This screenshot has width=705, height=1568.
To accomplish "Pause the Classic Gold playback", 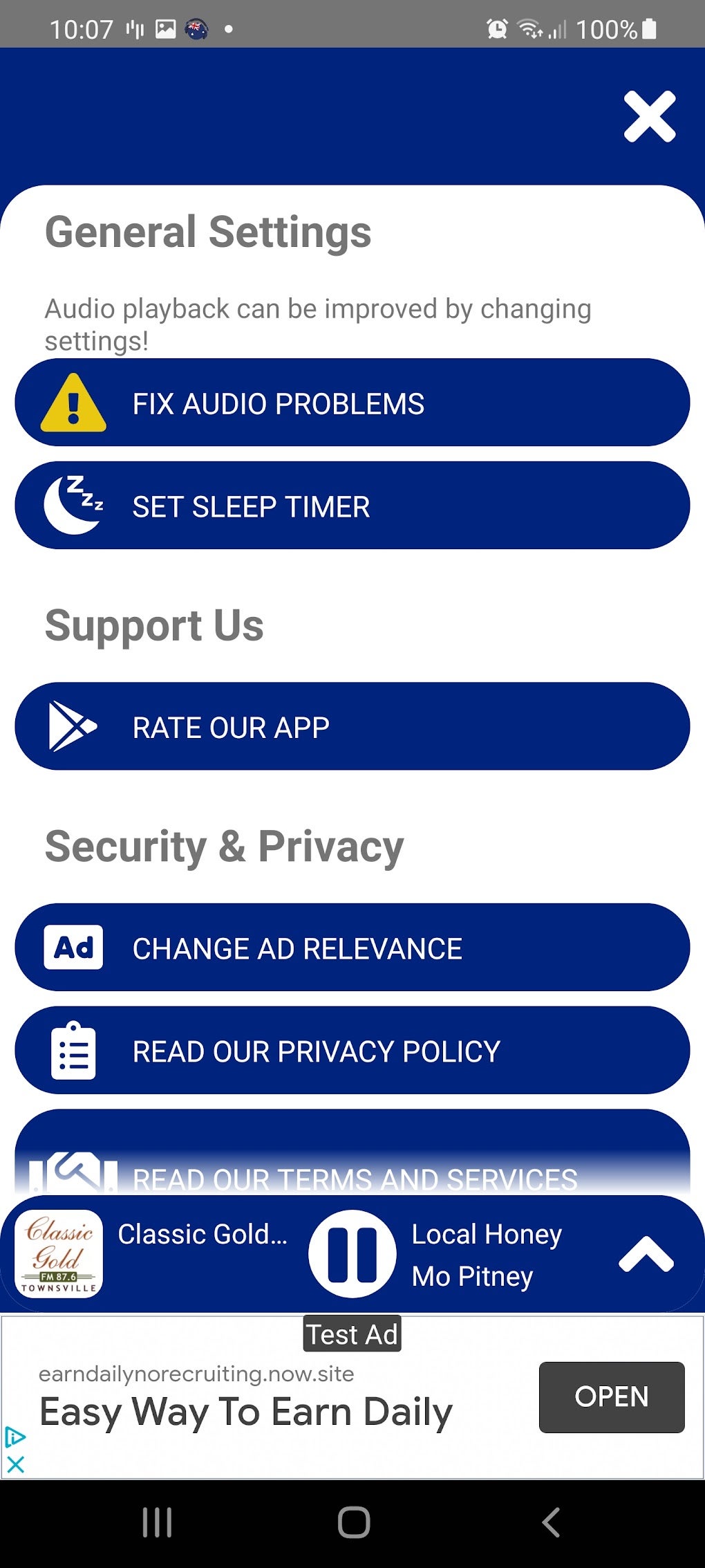I will click(352, 1254).
